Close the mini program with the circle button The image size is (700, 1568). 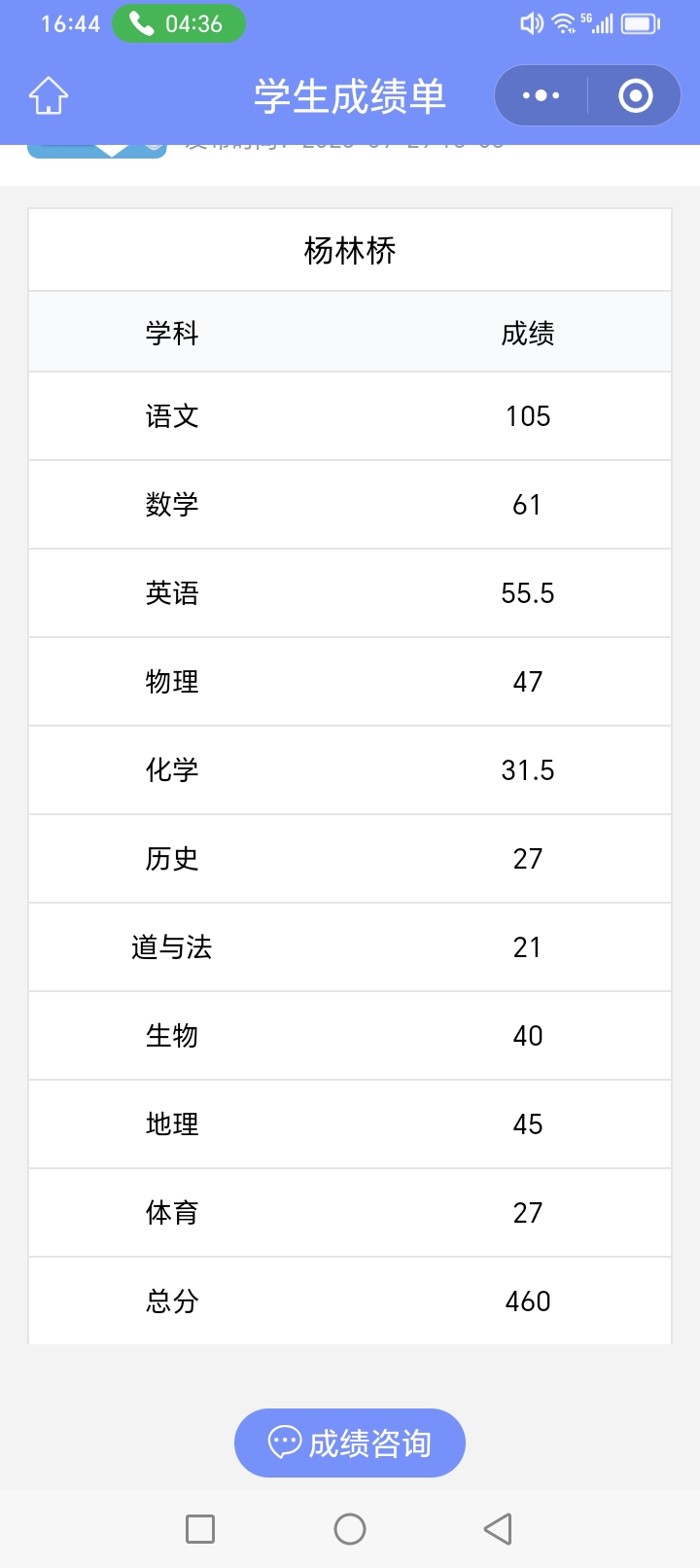(635, 95)
